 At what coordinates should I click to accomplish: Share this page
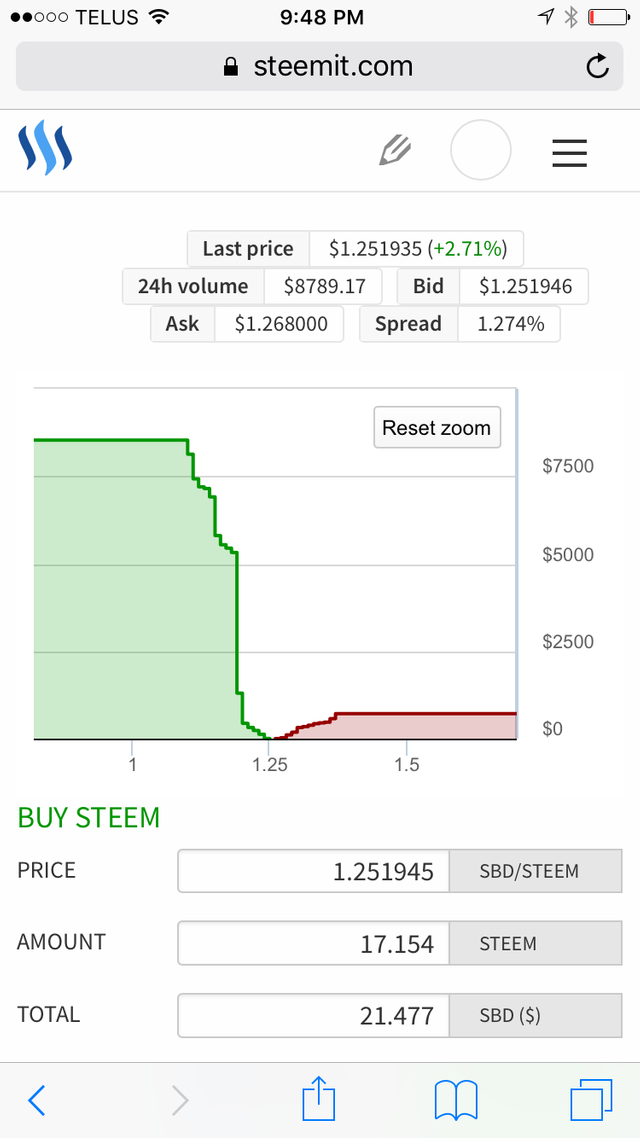coord(317,1099)
